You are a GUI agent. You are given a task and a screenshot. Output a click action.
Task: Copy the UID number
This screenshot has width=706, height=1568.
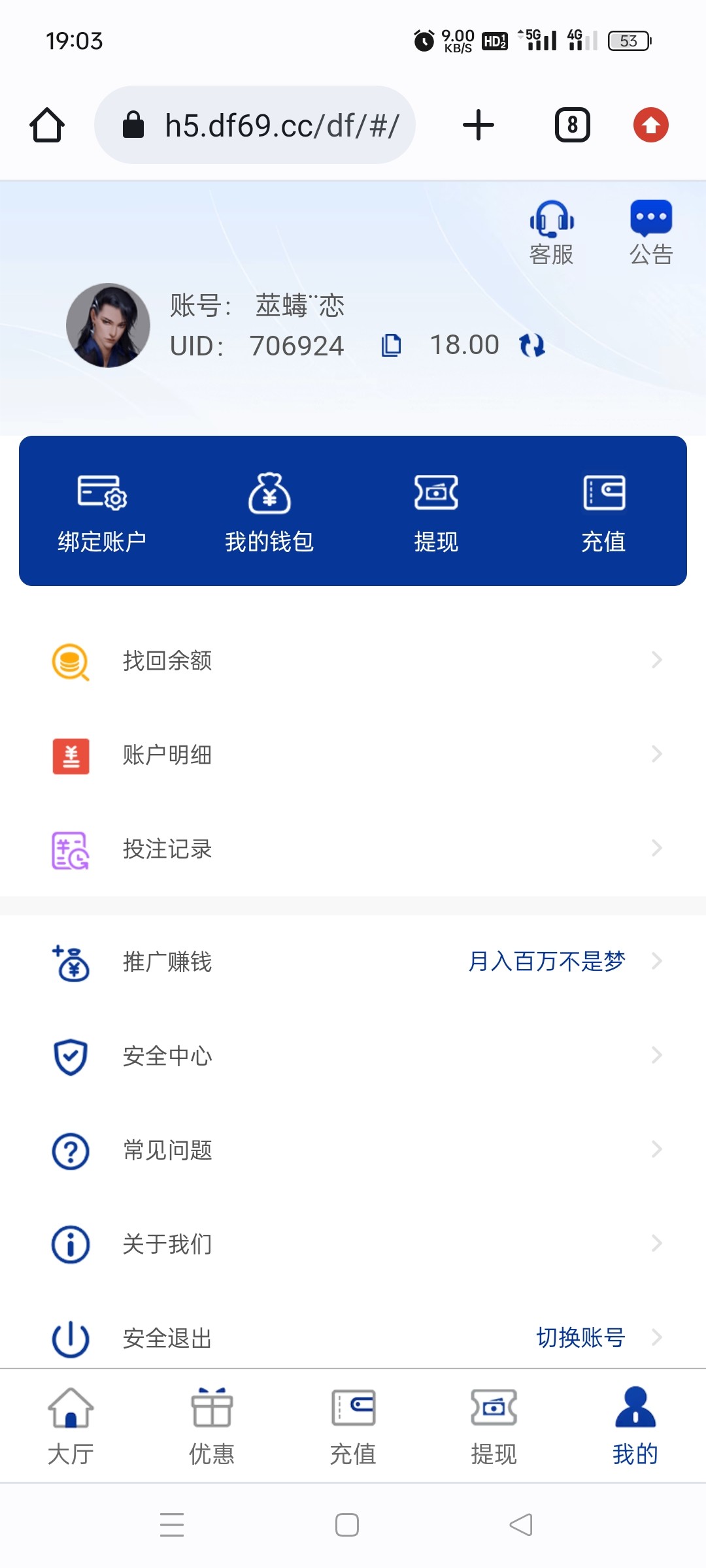(x=391, y=345)
